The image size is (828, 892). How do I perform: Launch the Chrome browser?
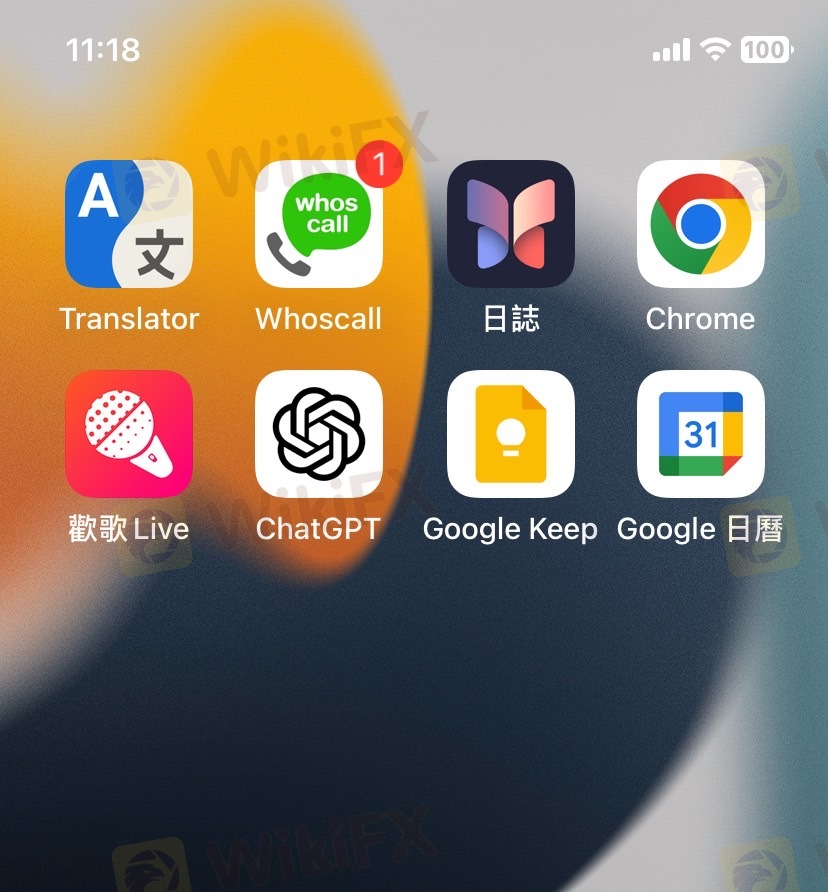[x=700, y=224]
